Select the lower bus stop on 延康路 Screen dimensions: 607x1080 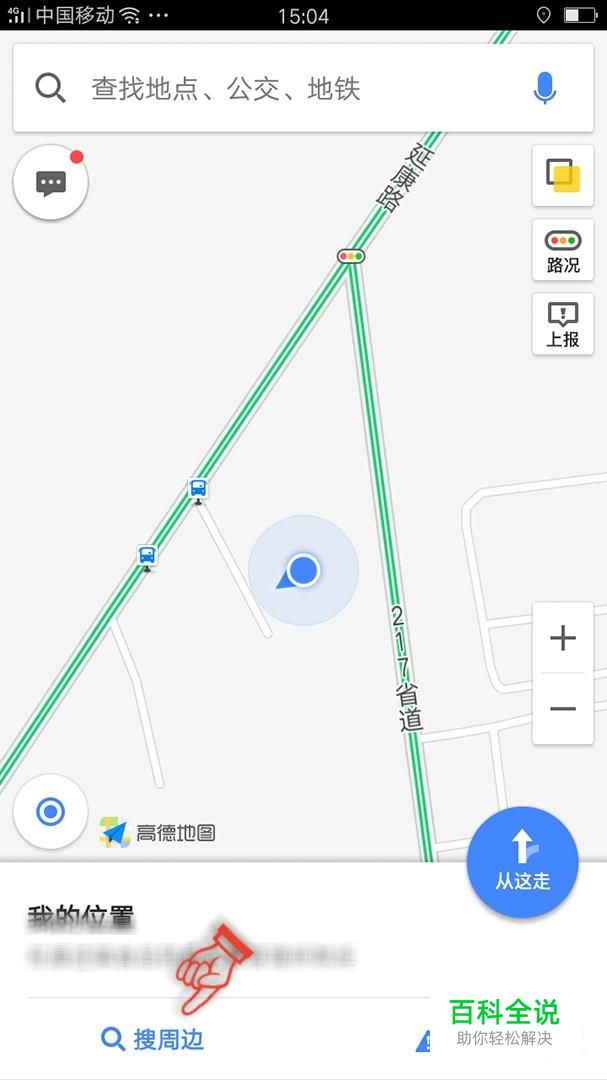point(147,557)
